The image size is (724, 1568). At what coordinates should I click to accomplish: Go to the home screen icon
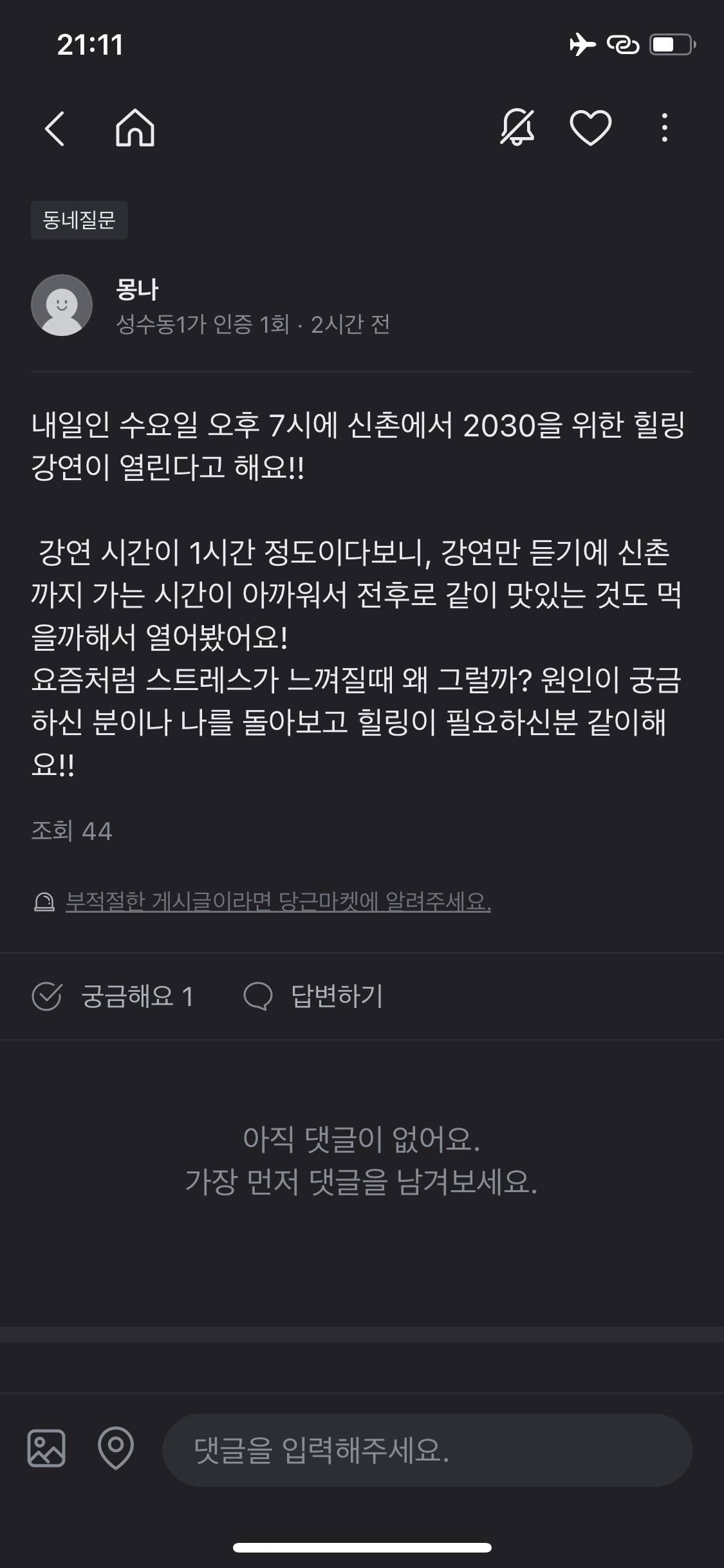(135, 128)
